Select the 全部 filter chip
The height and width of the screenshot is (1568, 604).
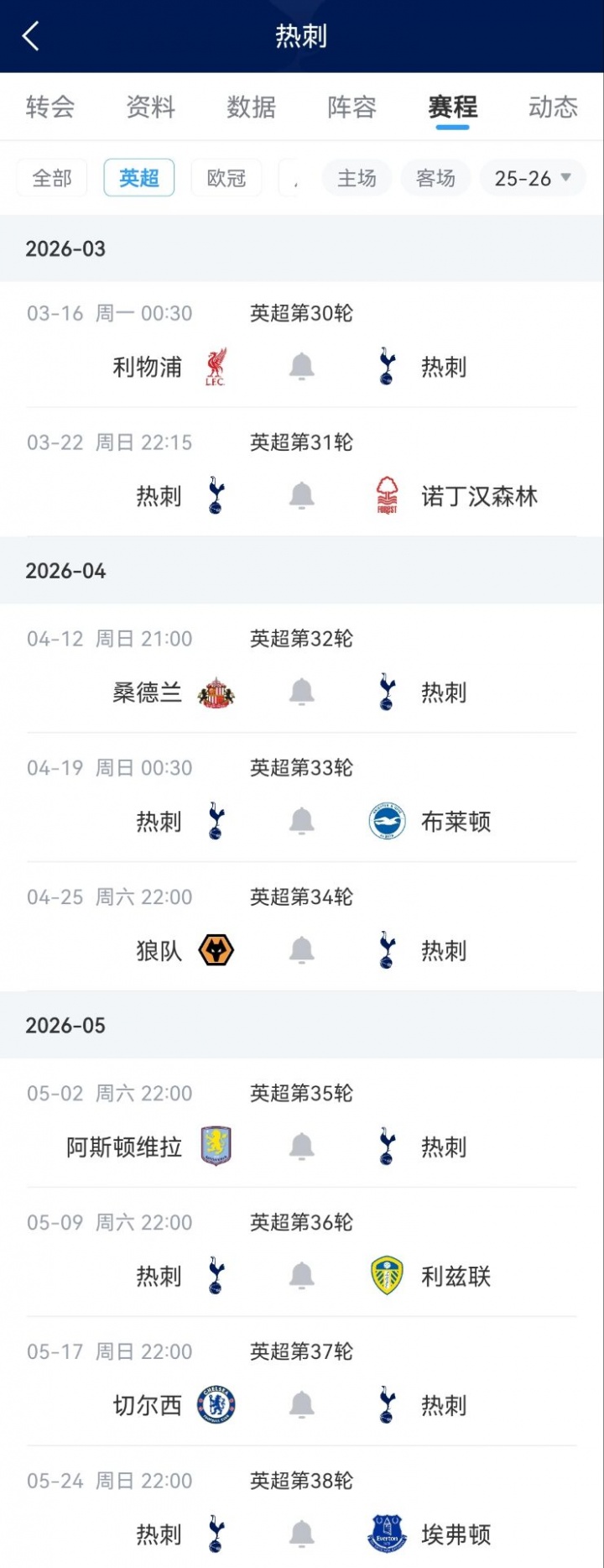click(x=52, y=178)
